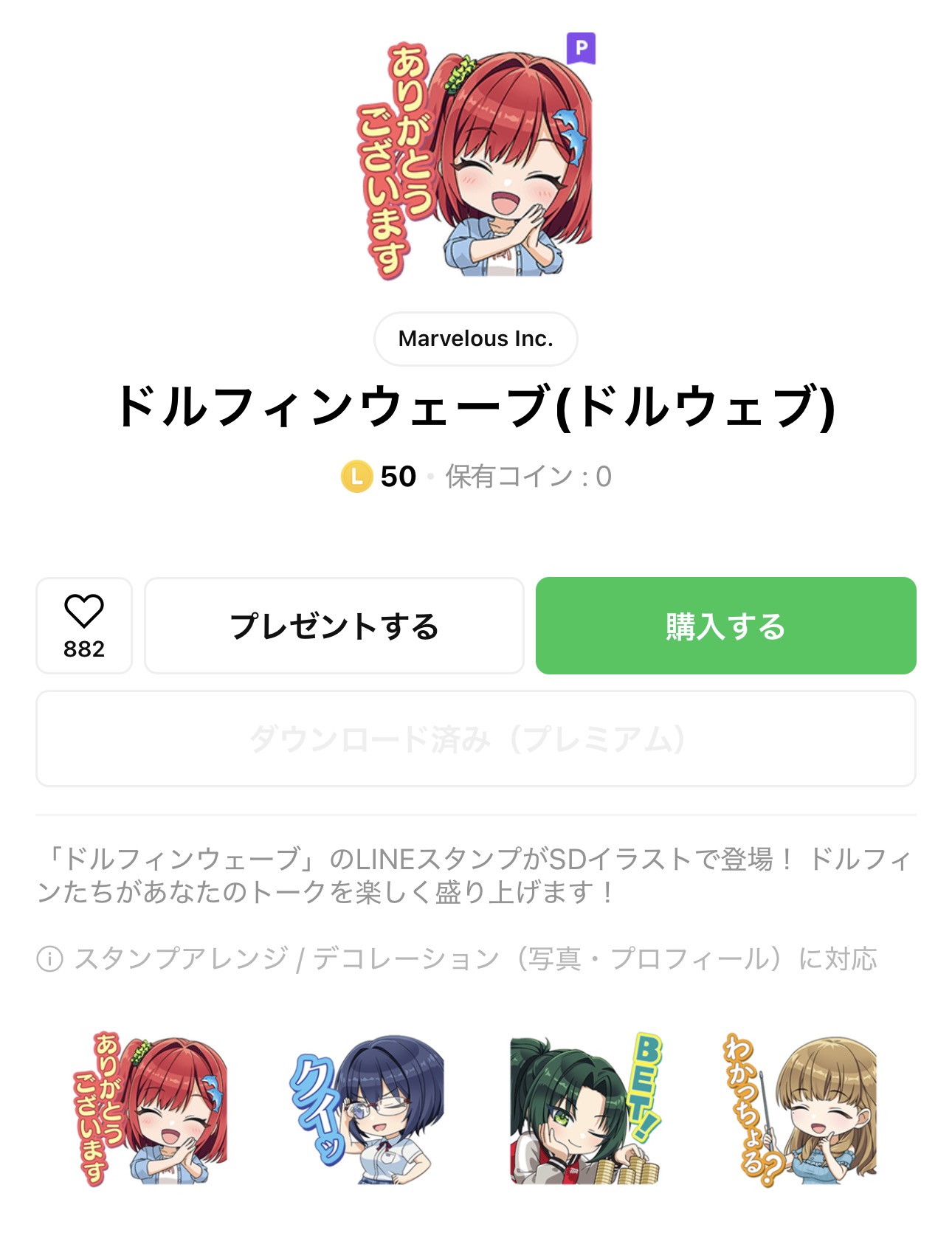952x1244 pixels.
Task: Open the Marvelous Inc. creator page
Action: pyautogui.click(x=475, y=339)
